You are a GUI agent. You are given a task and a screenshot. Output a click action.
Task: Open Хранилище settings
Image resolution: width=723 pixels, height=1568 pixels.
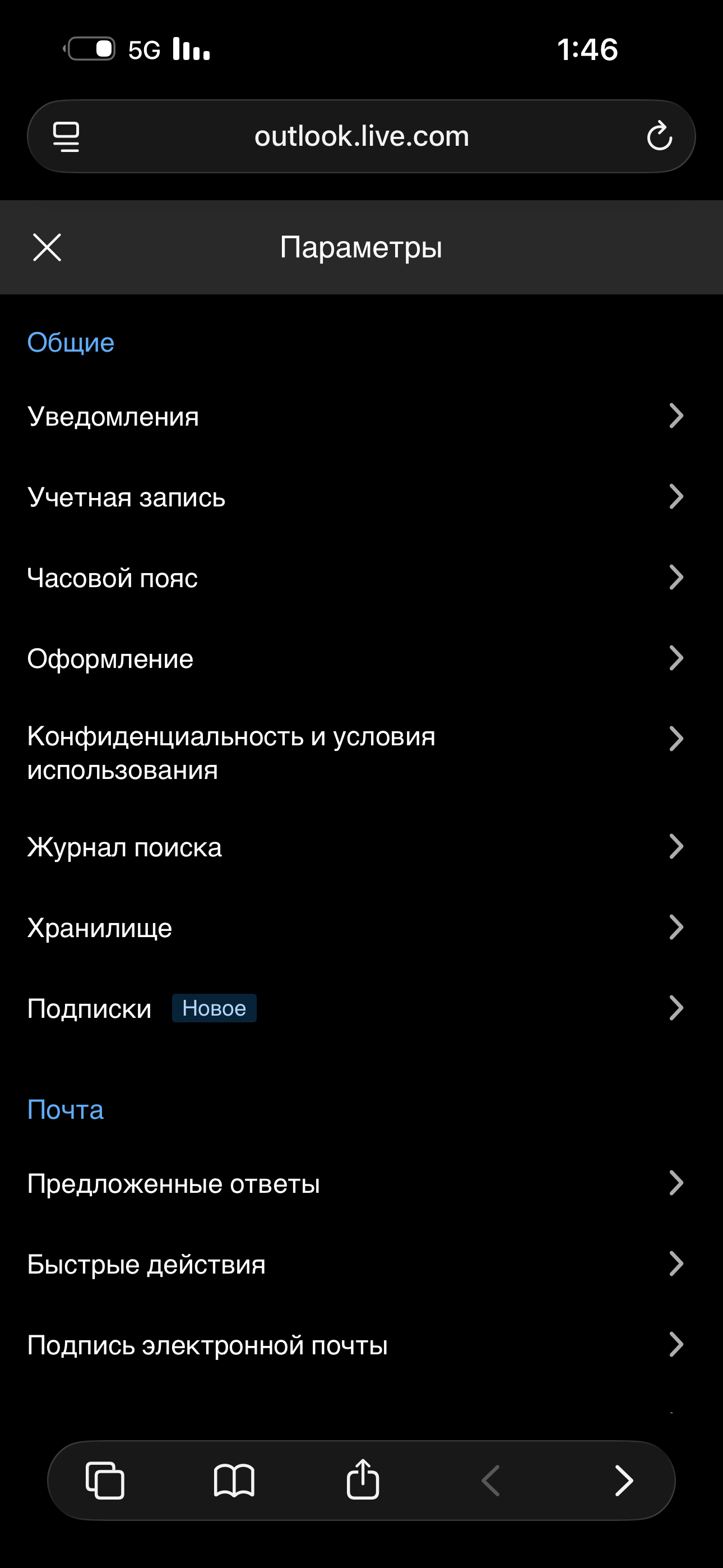[361, 928]
